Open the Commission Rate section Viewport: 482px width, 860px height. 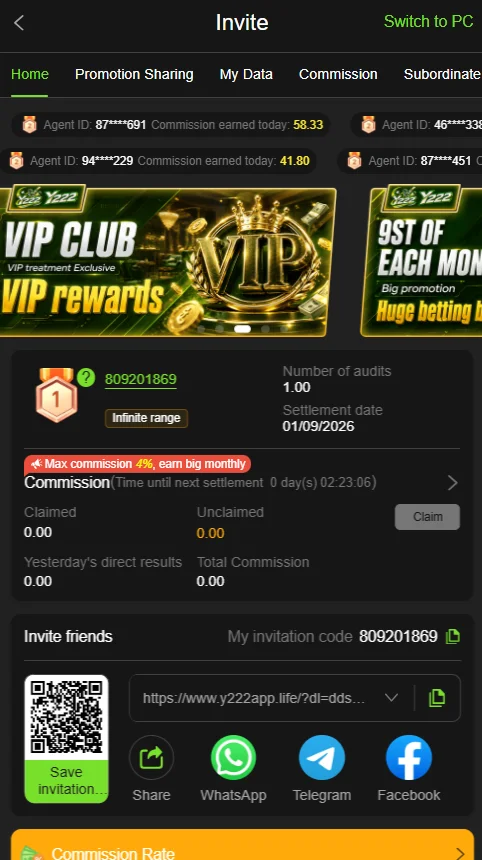point(242,845)
